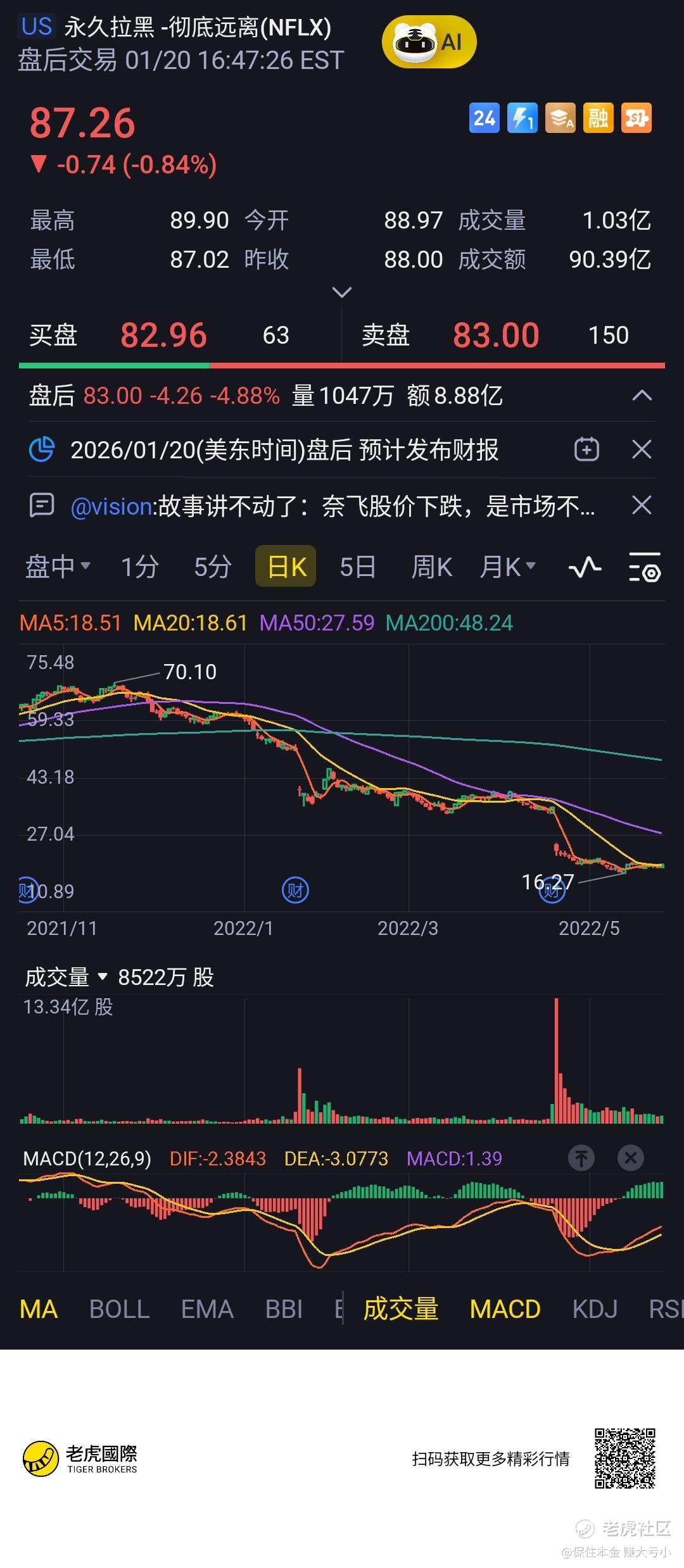Dismiss the @vision post banner

(x=642, y=505)
